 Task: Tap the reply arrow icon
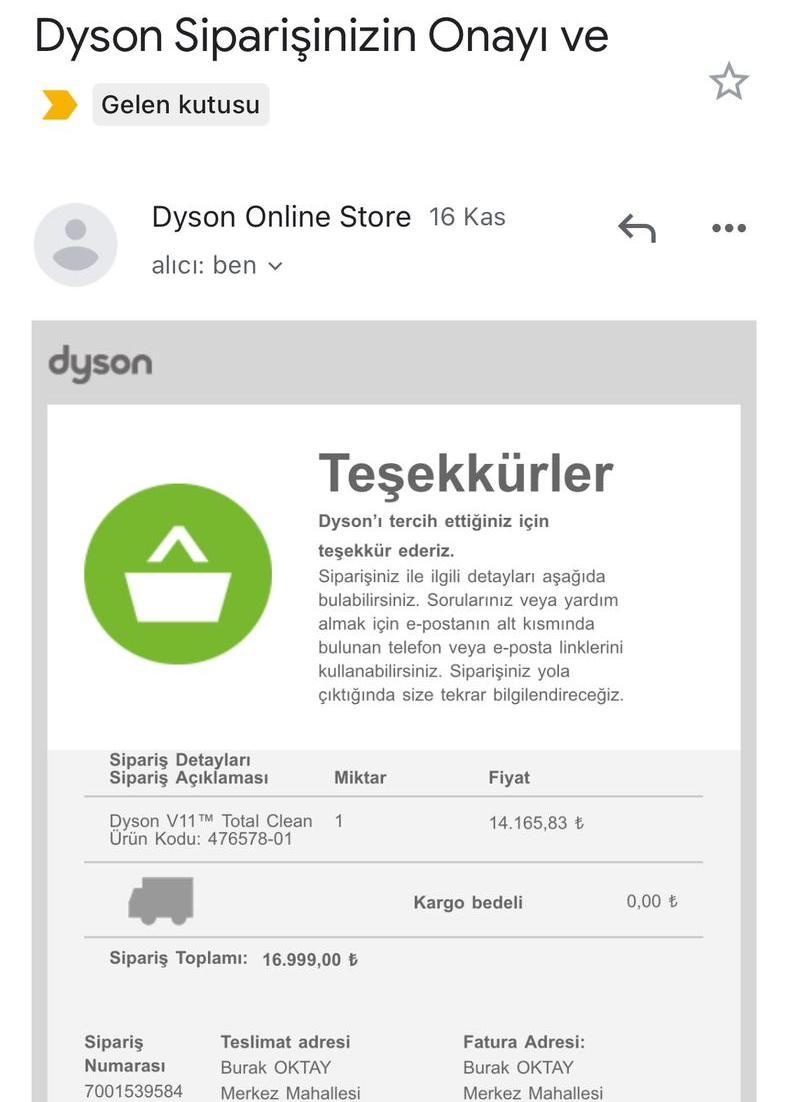click(637, 228)
